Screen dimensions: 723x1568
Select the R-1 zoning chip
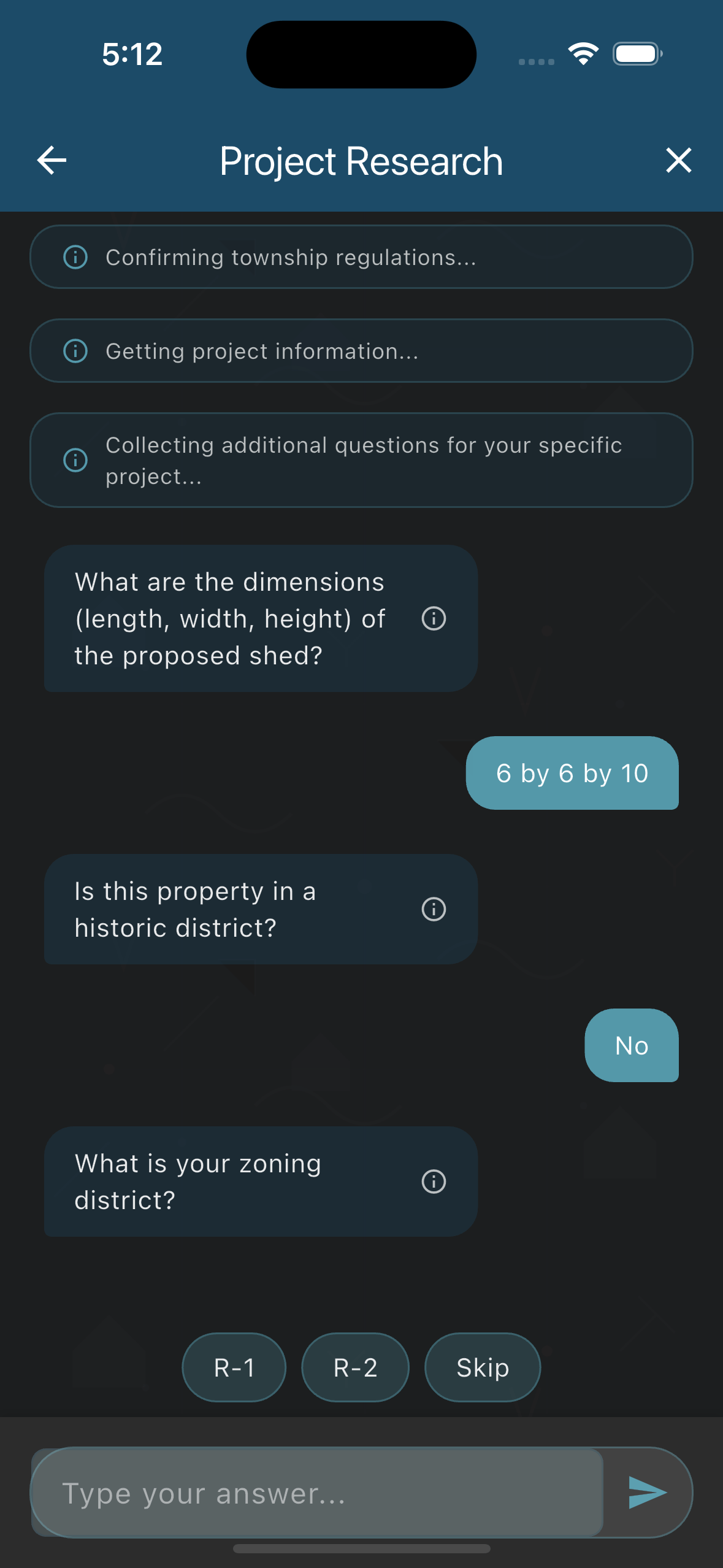(234, 1367)
